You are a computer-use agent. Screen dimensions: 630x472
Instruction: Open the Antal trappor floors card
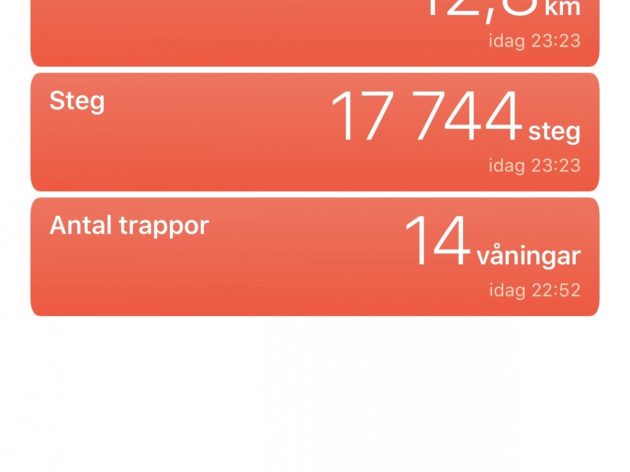pyautogui.click(x=314, y=256)
